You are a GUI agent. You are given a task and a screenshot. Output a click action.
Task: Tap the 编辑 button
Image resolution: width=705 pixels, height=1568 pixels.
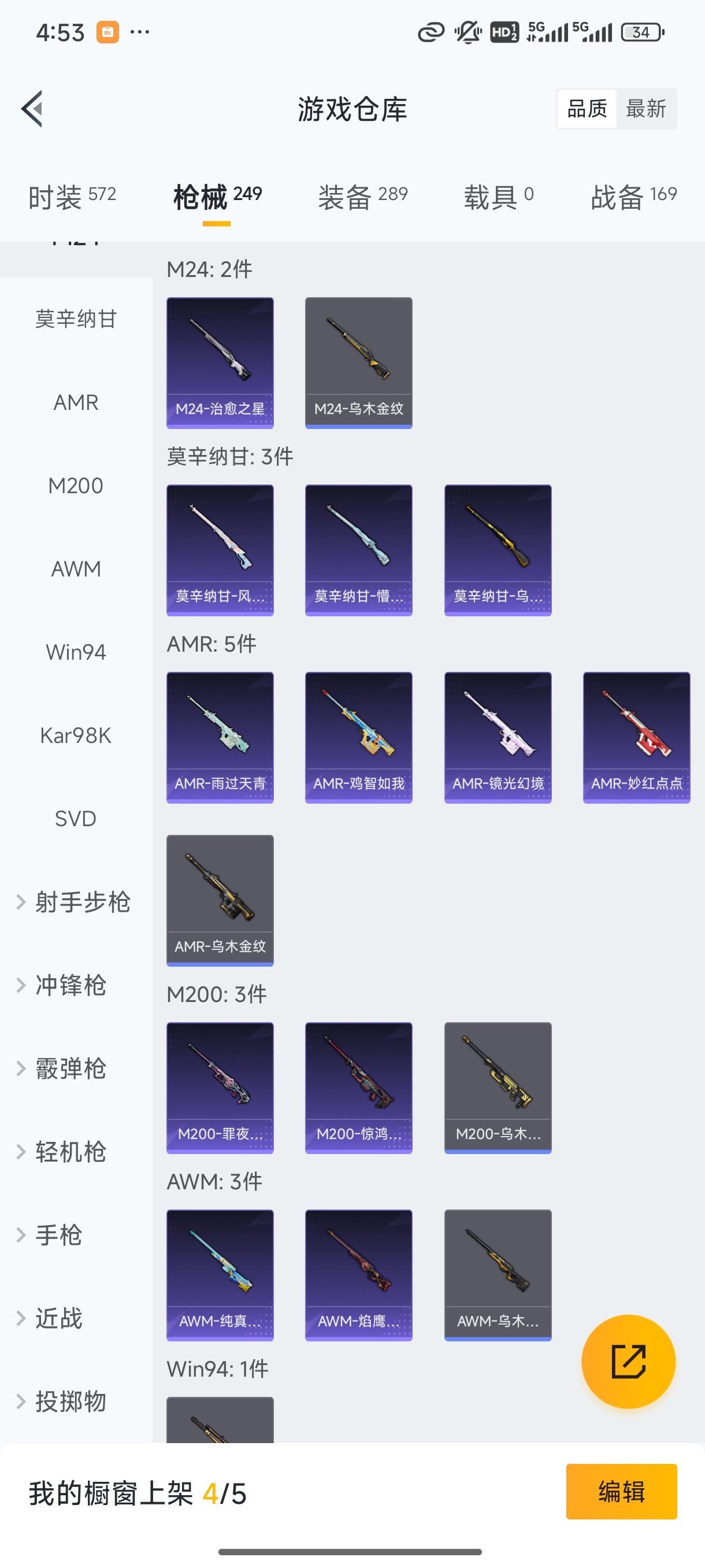click(622, 1492)
